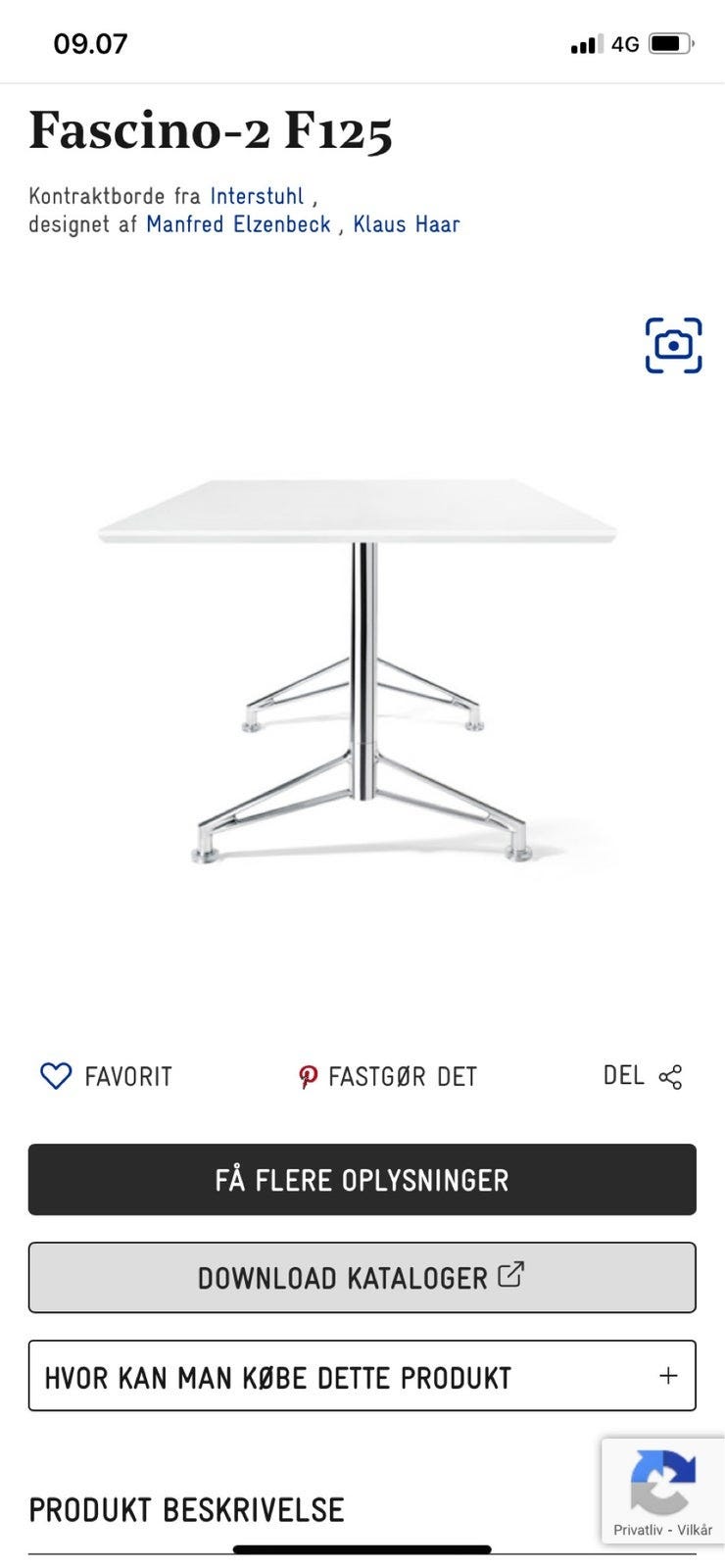Open the Interstuhl manufacturer link
The height and width of the screenshot is (1568, 725).
257,196
